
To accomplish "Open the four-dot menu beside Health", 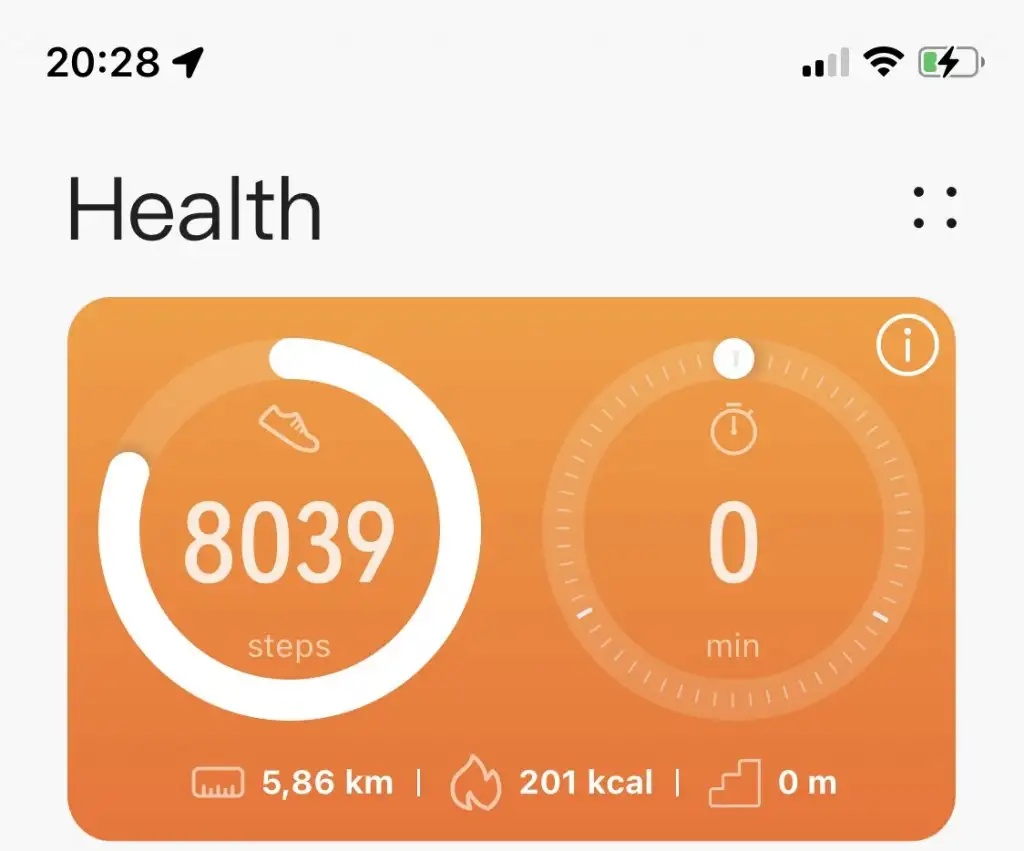I will point(935,208).
